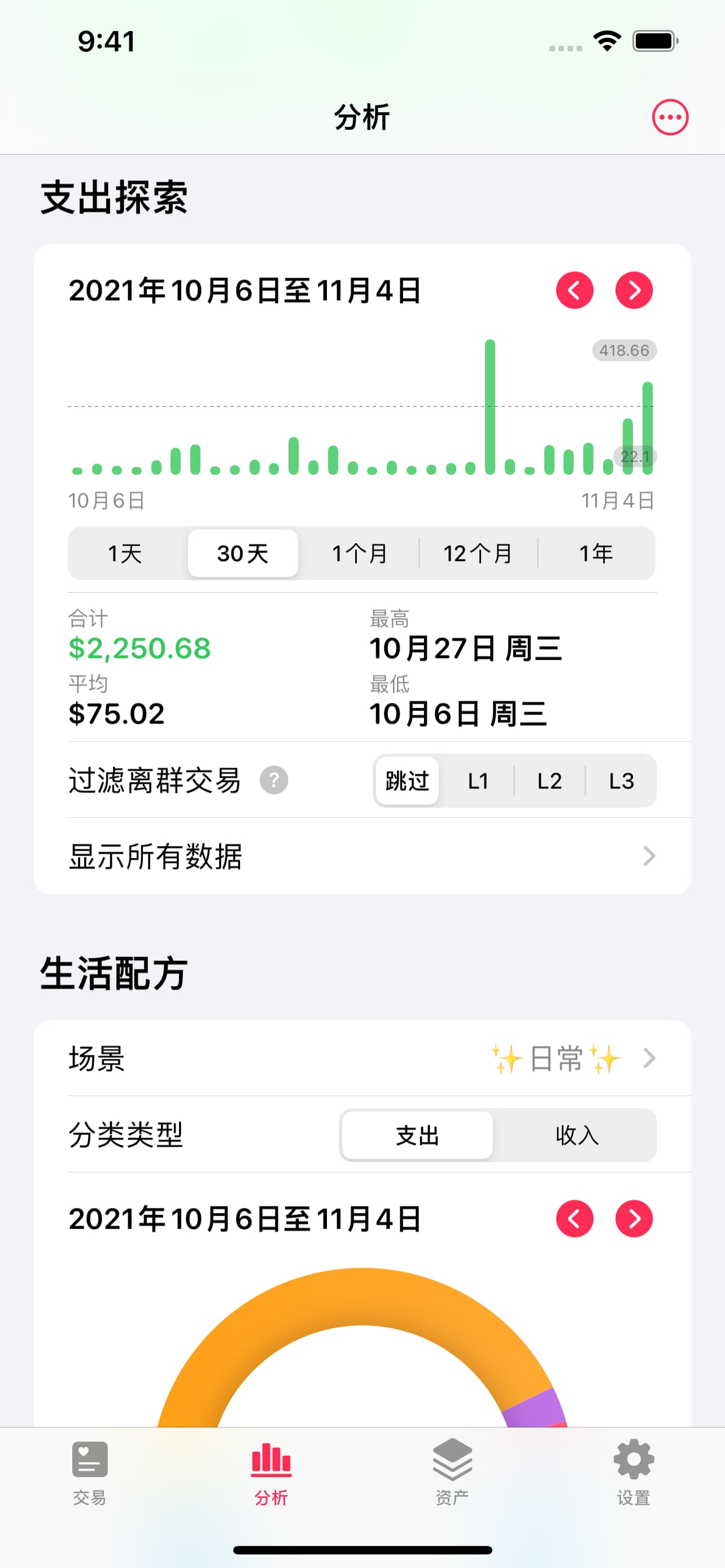Select 支出 category type

(418, 1135)
